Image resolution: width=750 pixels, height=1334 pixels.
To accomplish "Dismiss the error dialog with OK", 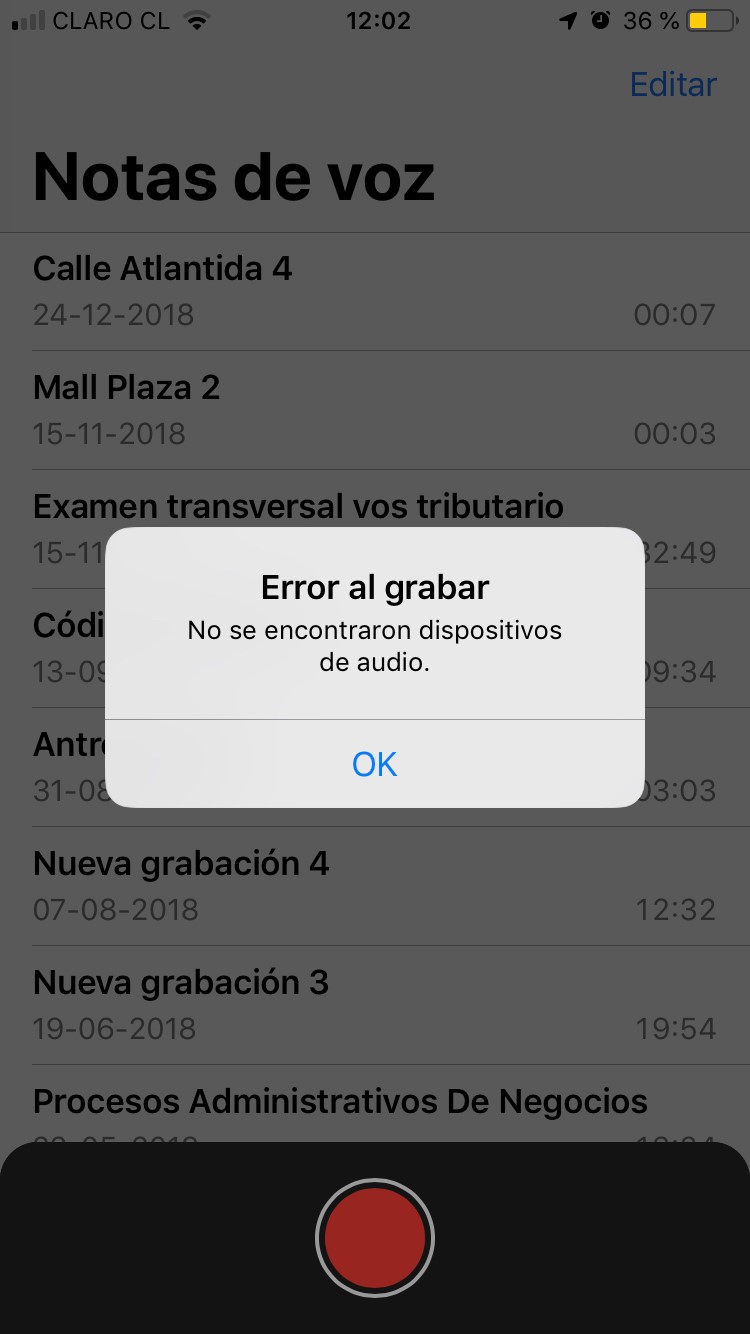I will click(375, 764).
